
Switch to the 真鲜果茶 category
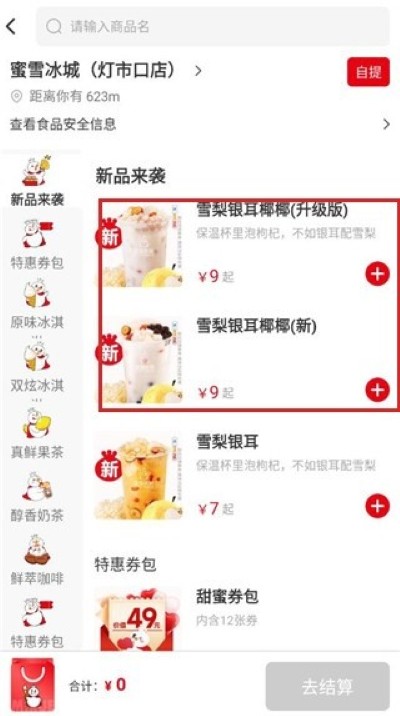37,433
